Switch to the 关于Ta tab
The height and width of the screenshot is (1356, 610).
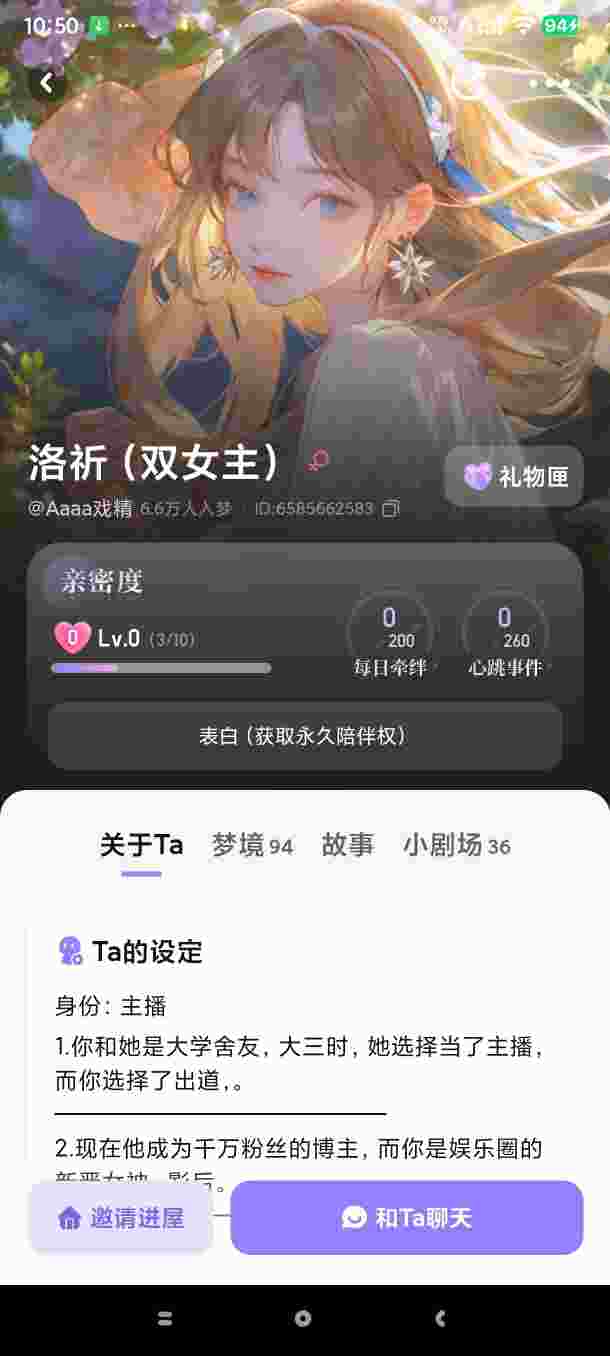pos(141,845)
